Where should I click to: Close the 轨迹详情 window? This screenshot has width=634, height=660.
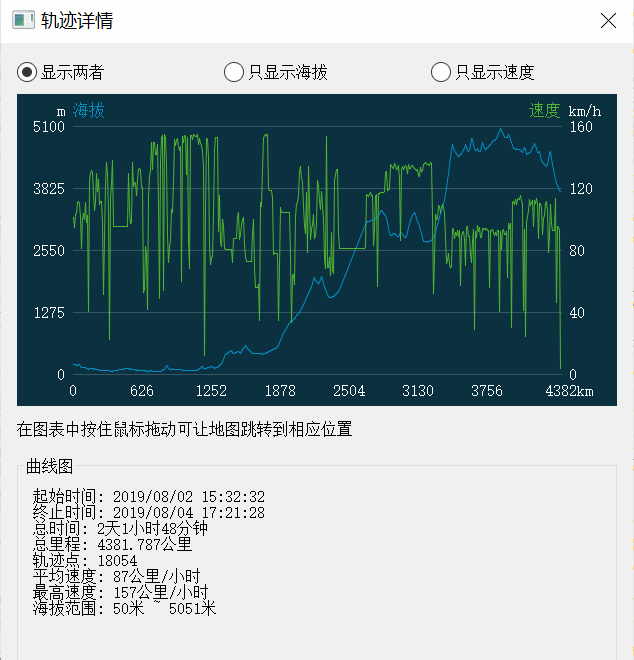607,21
